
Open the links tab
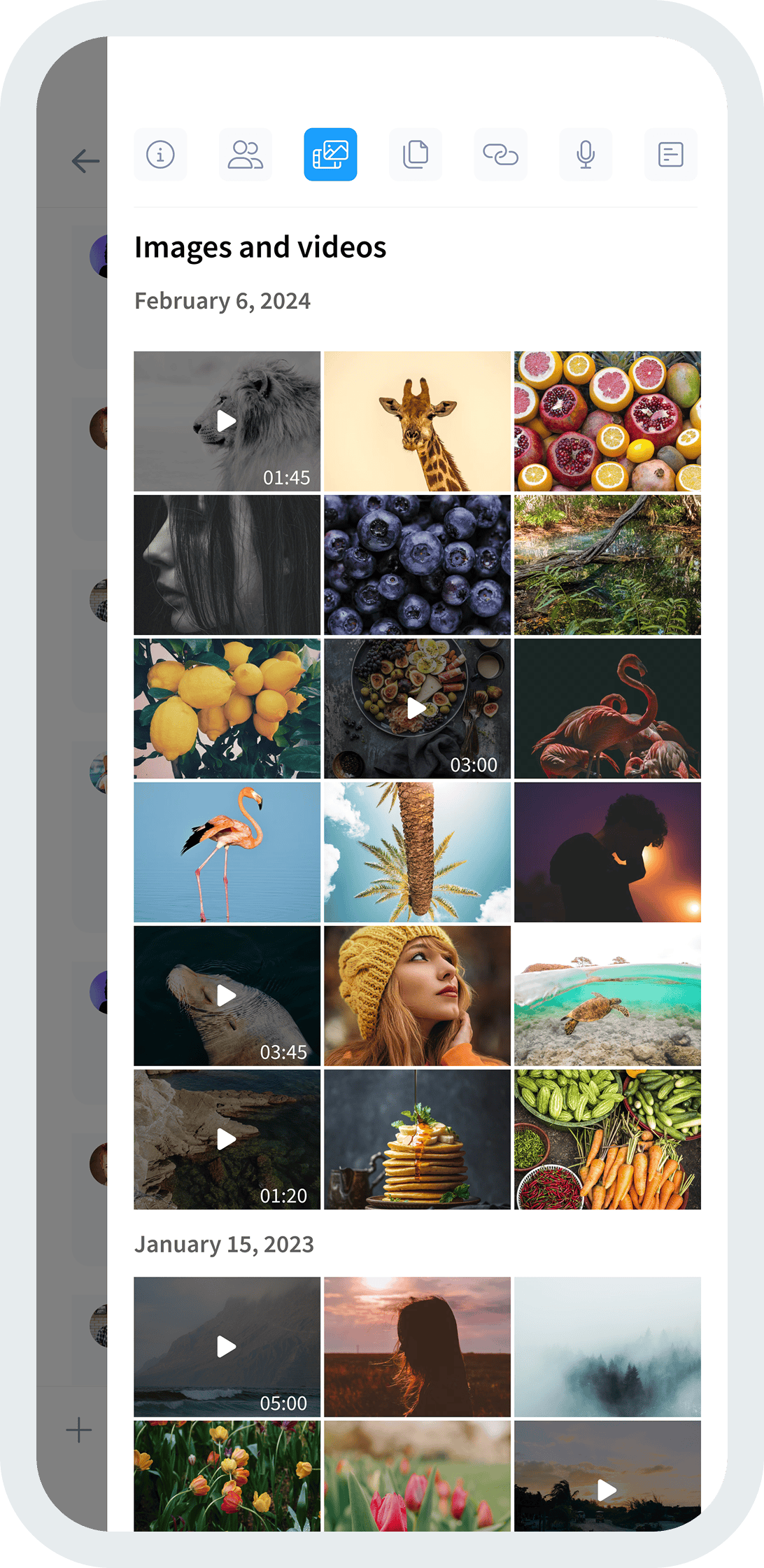(x=500, y=154)
